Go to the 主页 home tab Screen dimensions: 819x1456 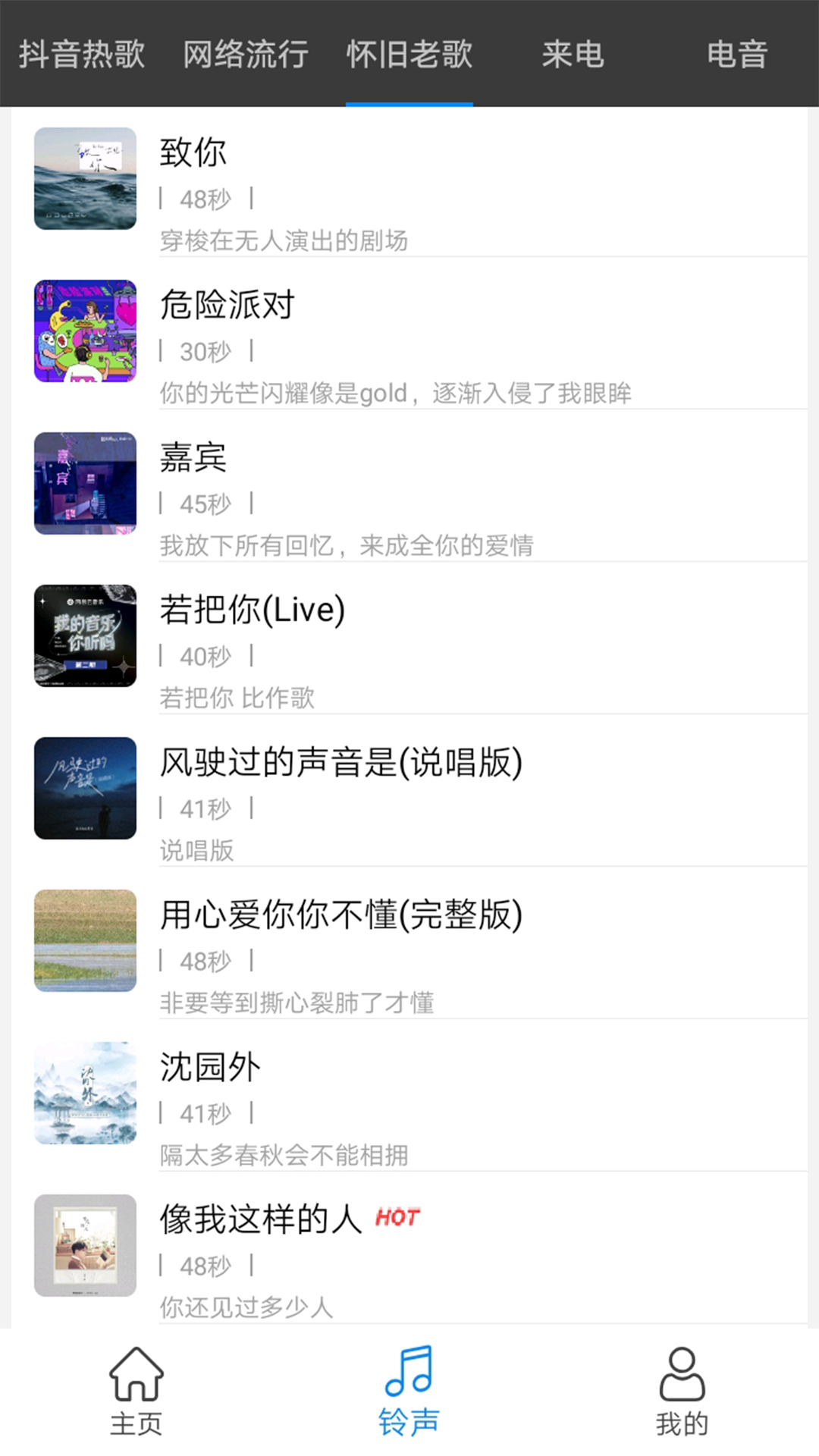pyautogui.click(x=136, y=1392)
